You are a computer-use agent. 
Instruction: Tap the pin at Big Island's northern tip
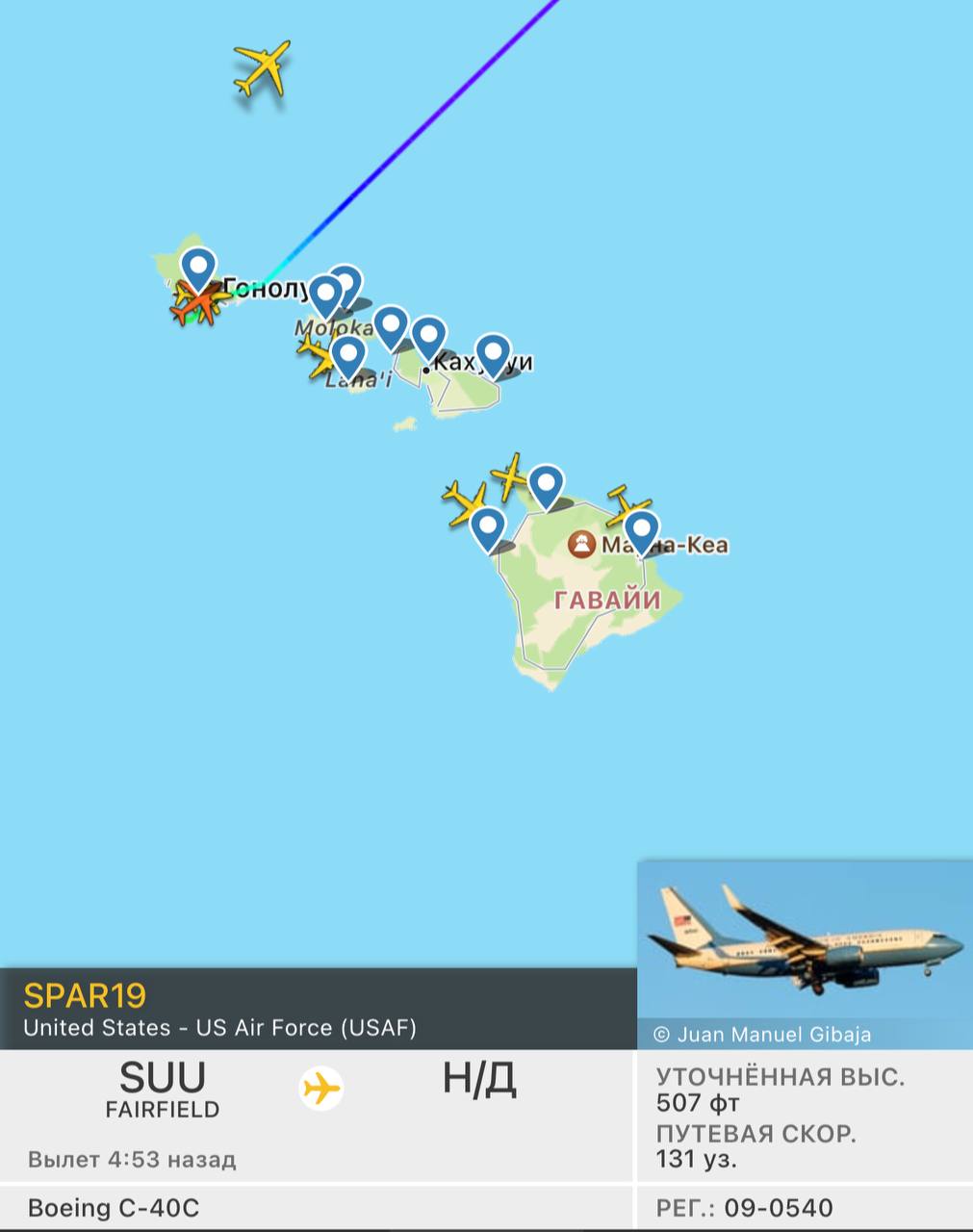(546, 485)
